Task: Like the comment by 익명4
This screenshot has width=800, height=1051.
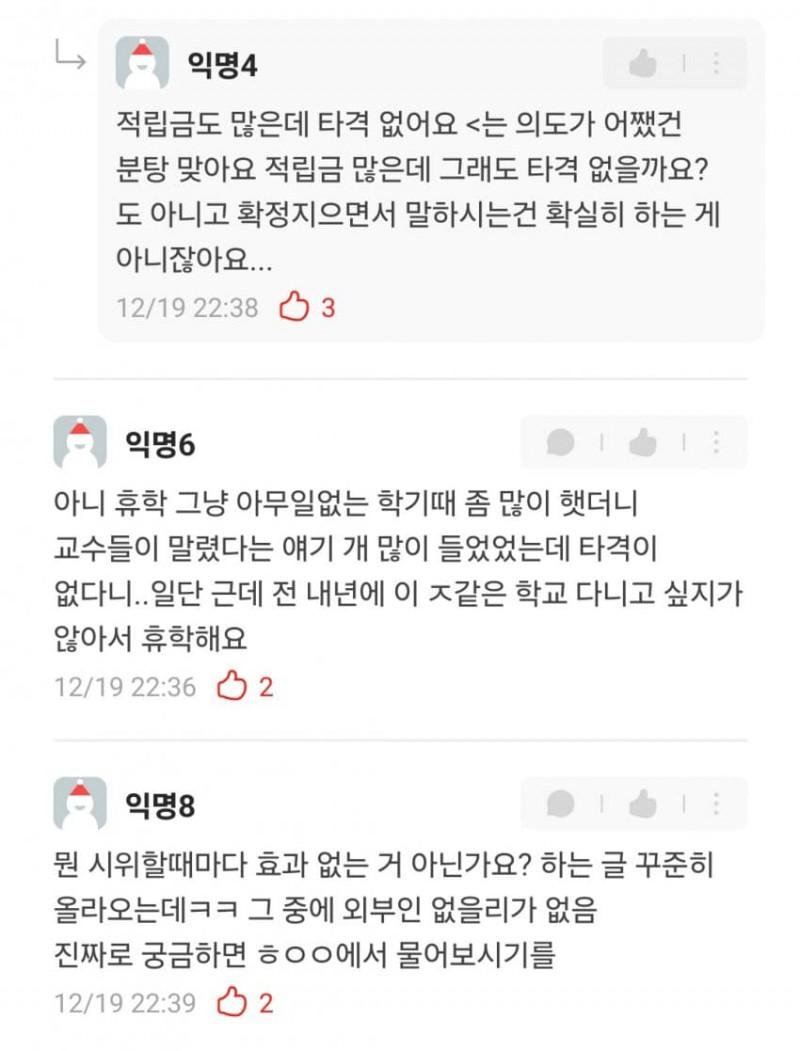Action: point(643,64)
